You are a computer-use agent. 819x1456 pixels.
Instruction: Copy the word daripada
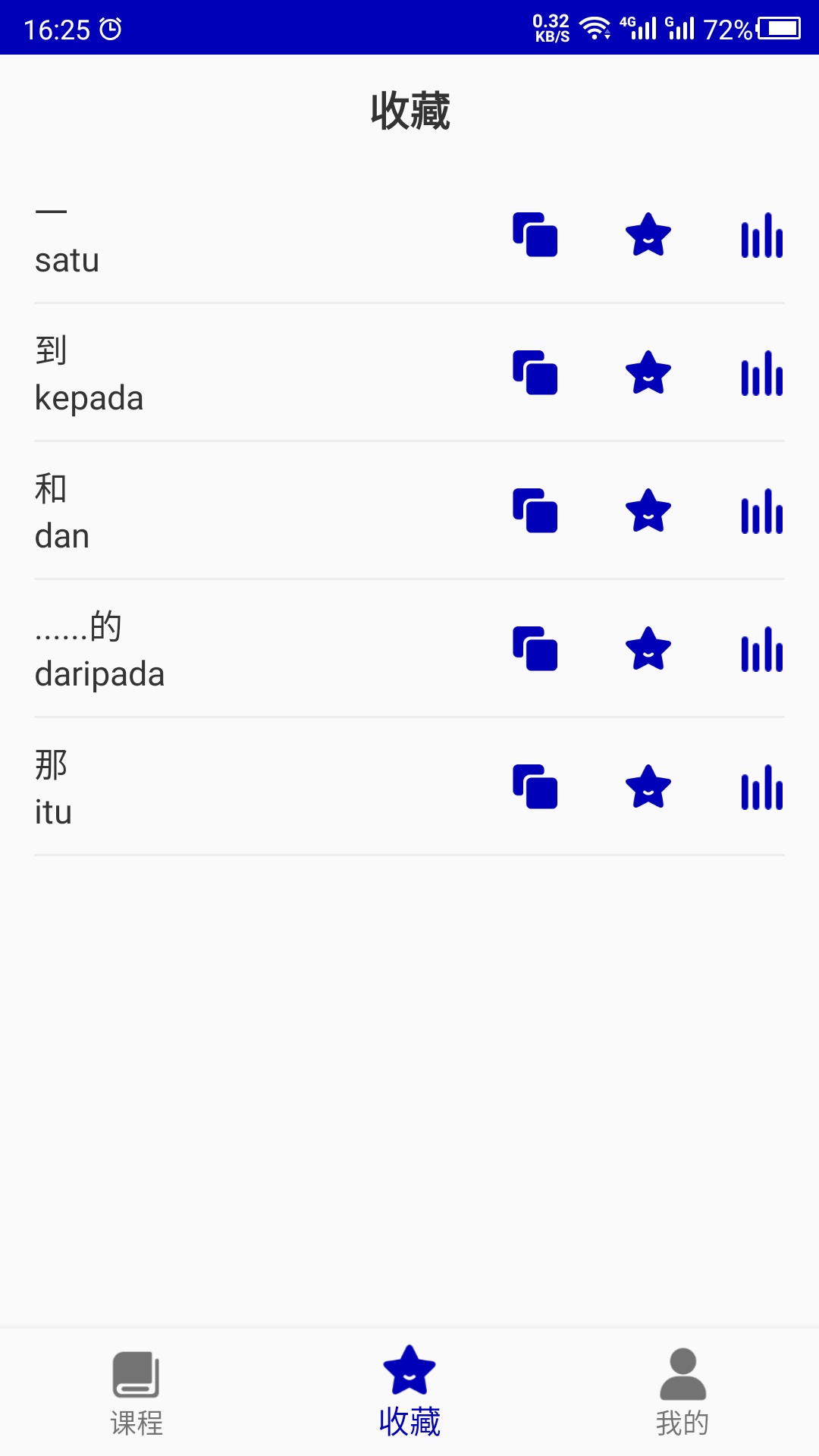tap(535, 649)
